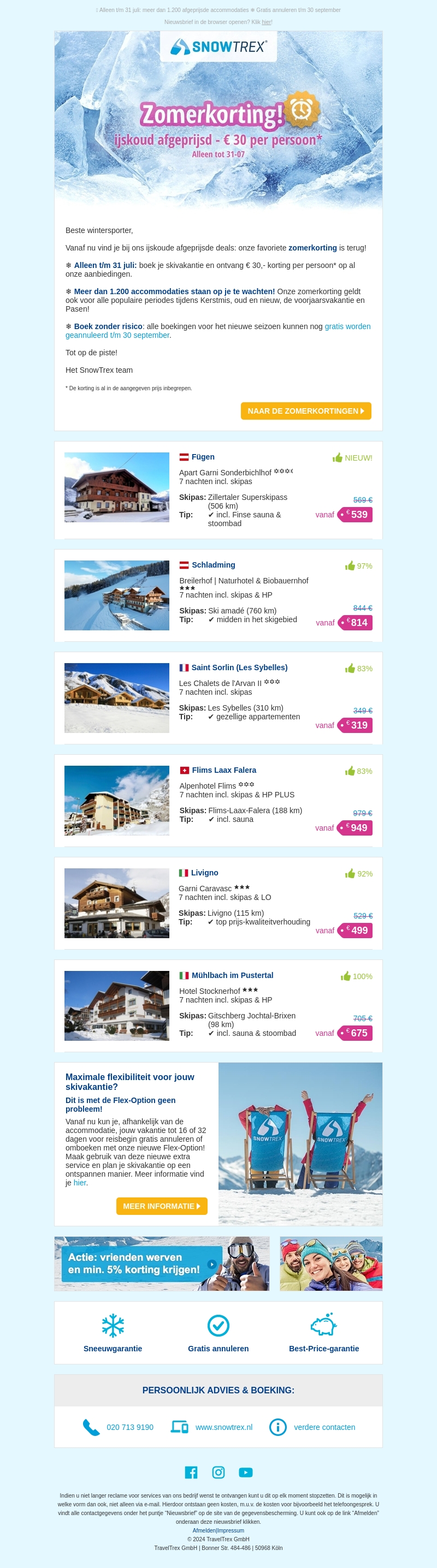Unsubscribe via the 'Afmelden' link

pos(204,1530)
